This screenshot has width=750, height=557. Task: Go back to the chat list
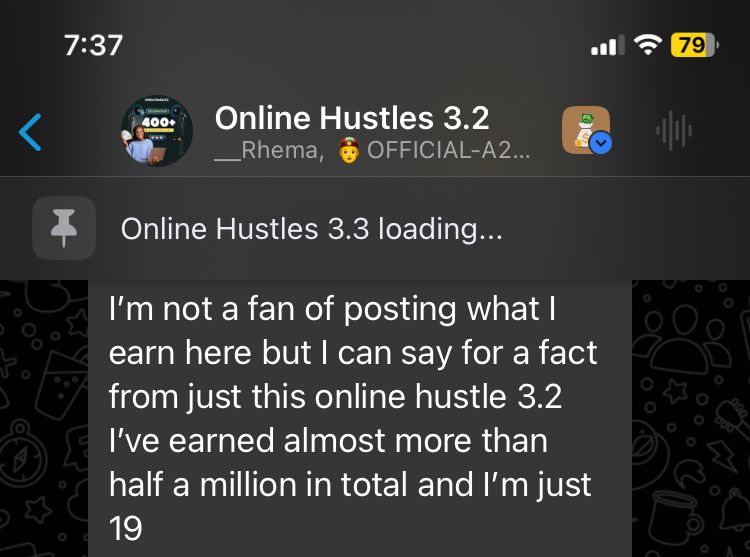pyautogui.click(x=31, y=132)
